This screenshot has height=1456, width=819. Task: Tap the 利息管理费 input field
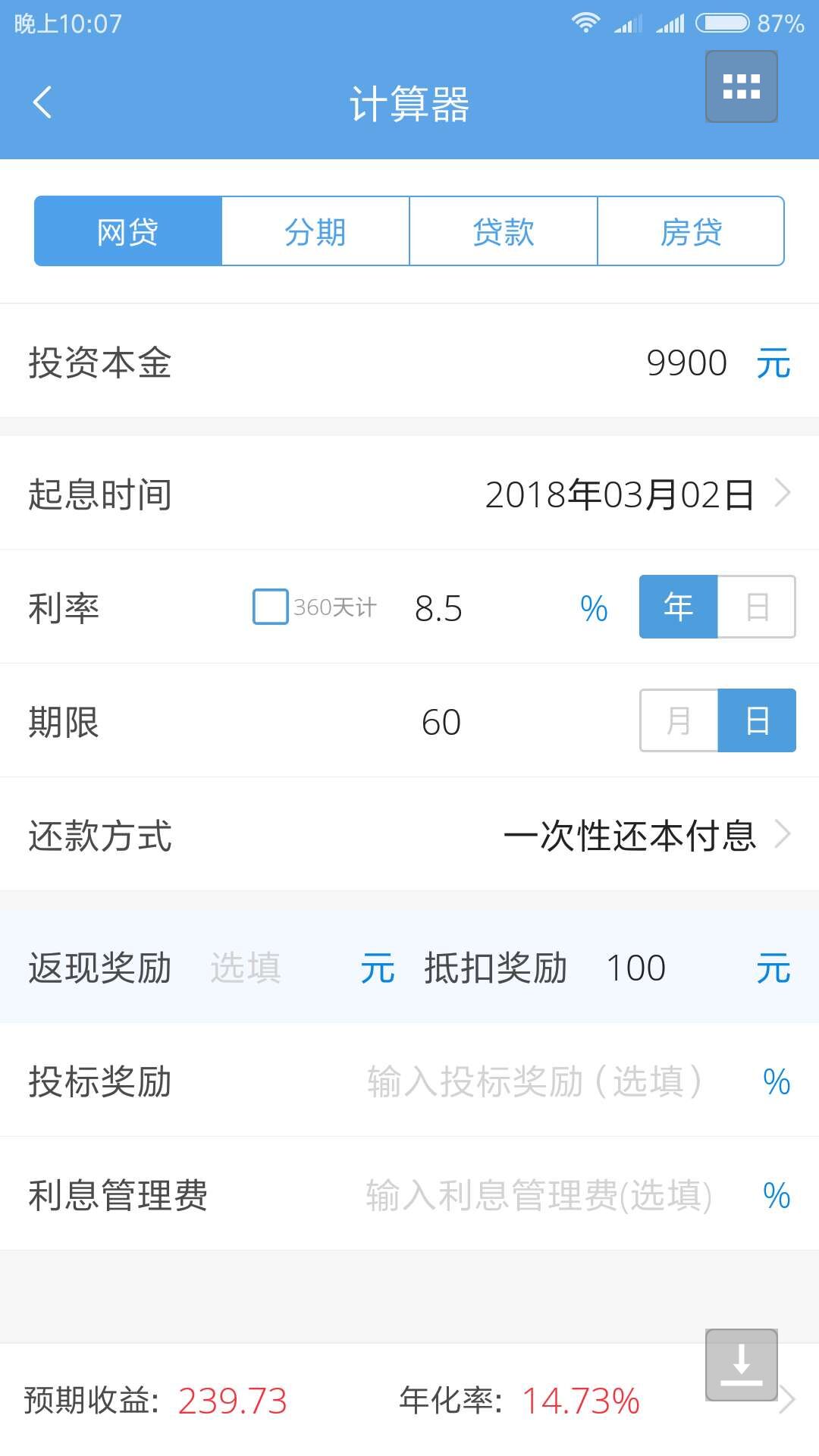tap(538, 1196)
